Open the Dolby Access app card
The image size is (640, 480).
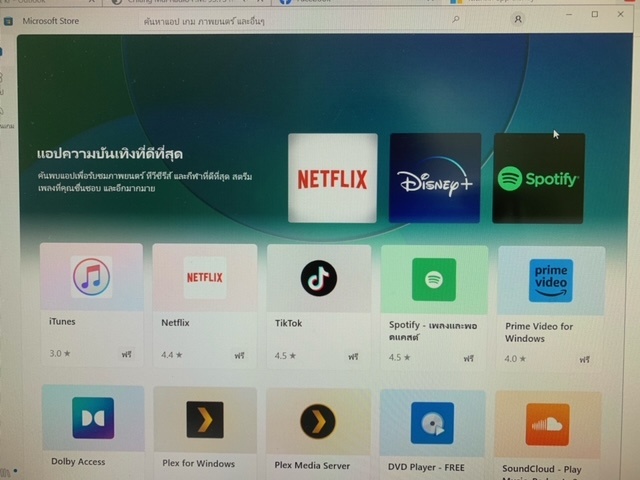click(92, 430)
